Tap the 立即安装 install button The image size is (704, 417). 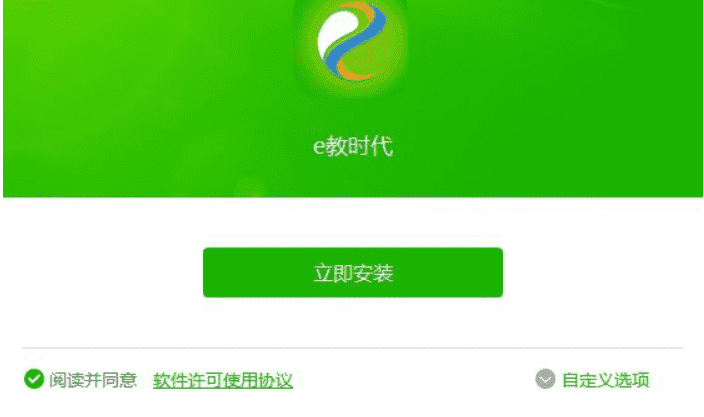(352, 273)
